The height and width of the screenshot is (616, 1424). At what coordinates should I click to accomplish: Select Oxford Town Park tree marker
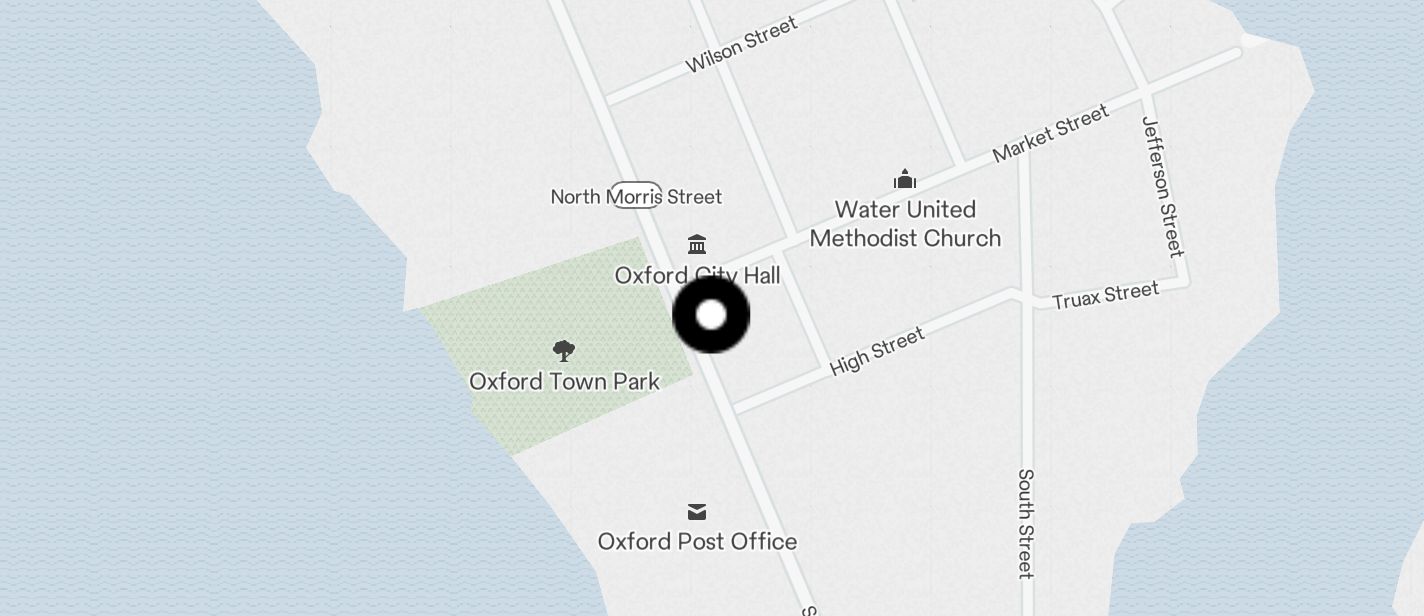click(564, 350)
